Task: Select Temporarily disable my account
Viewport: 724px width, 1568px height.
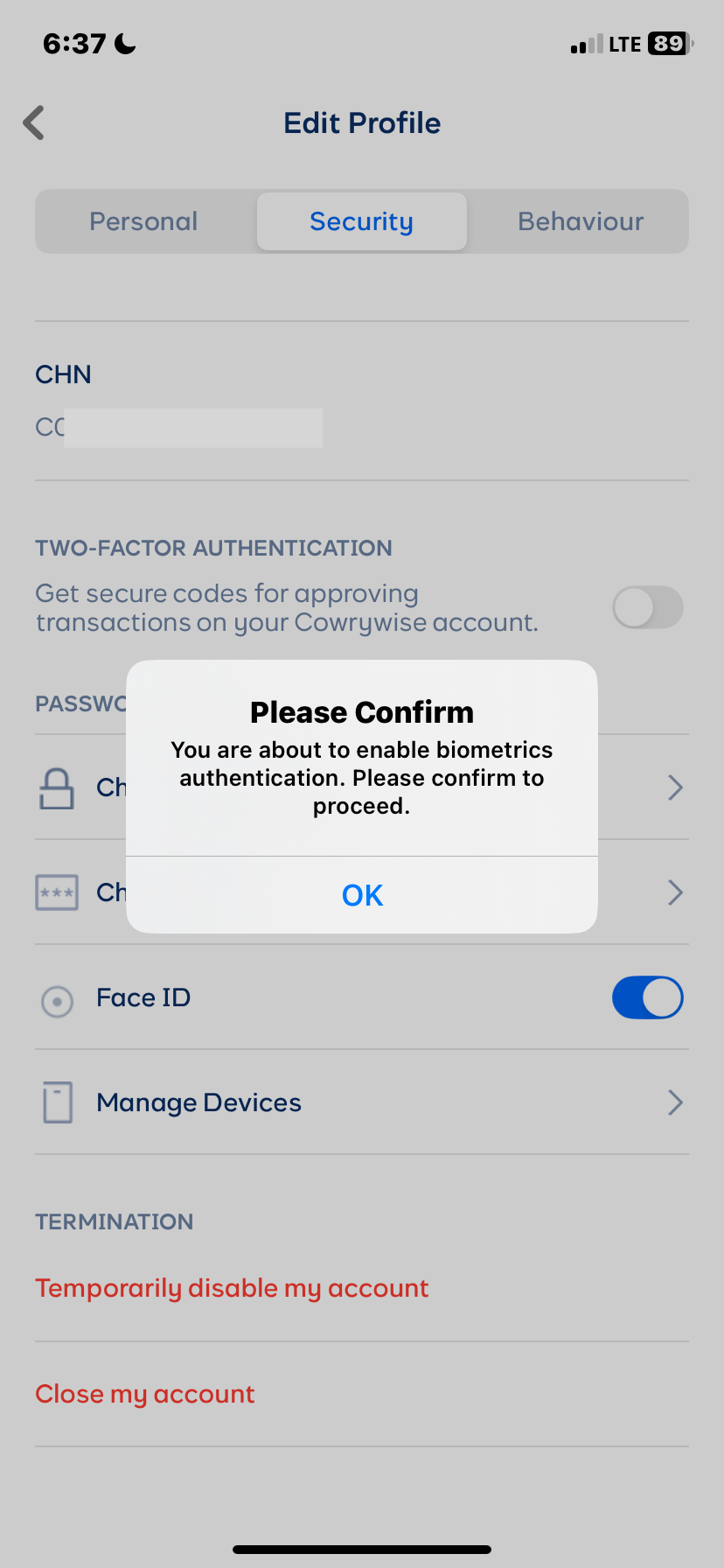Action: click(232, 1287)
